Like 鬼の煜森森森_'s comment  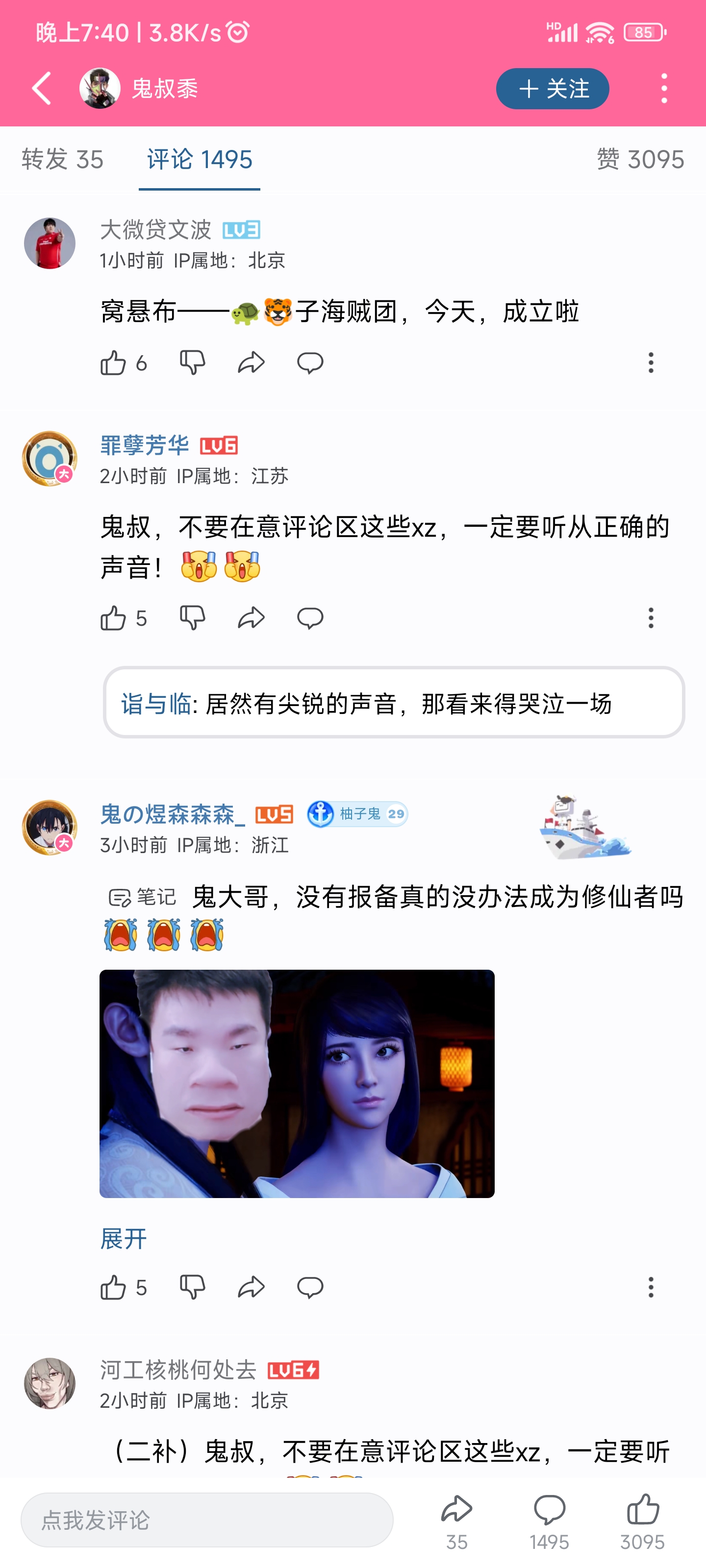113,1287
